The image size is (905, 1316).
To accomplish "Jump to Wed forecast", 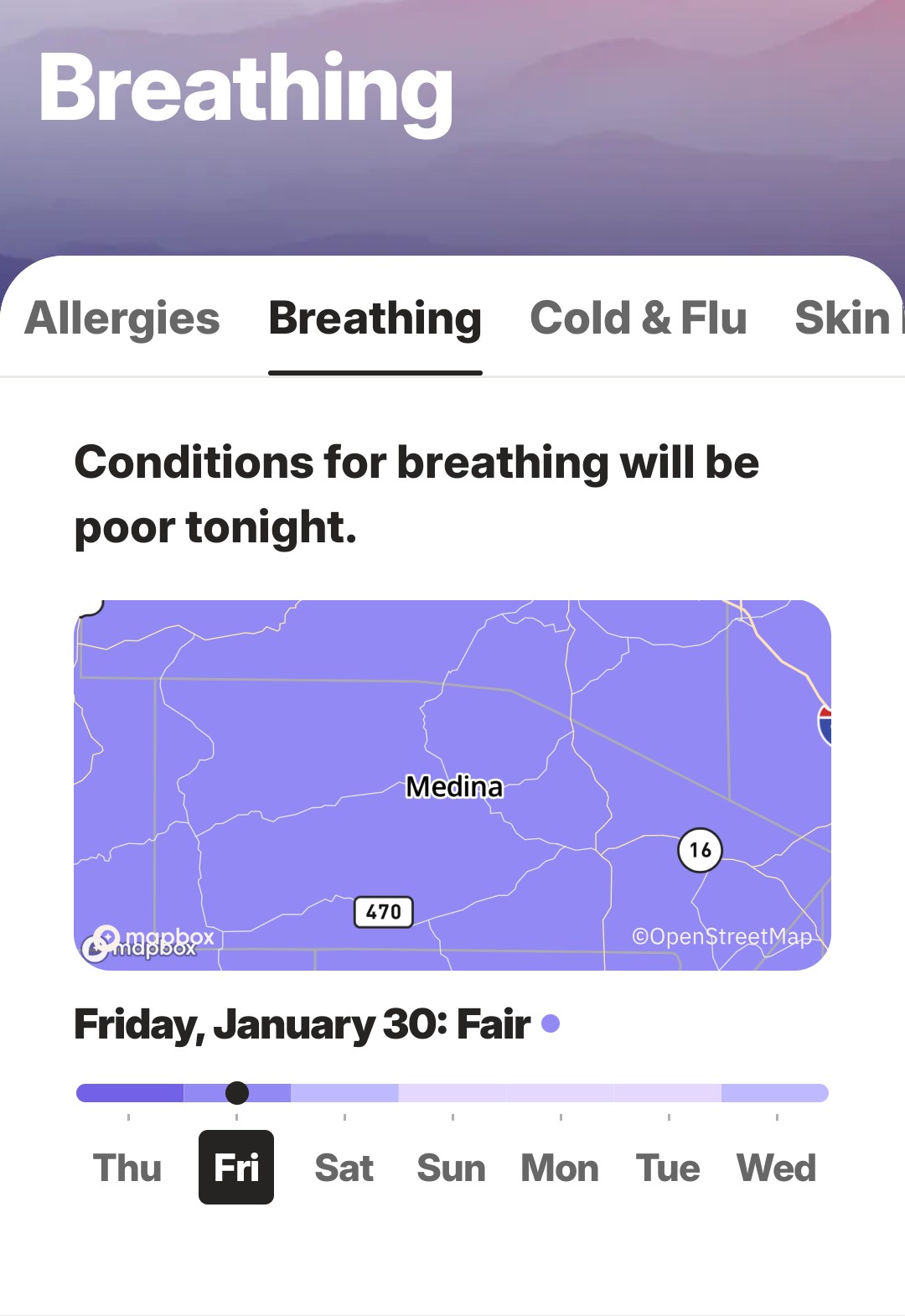I will 776,1168.
